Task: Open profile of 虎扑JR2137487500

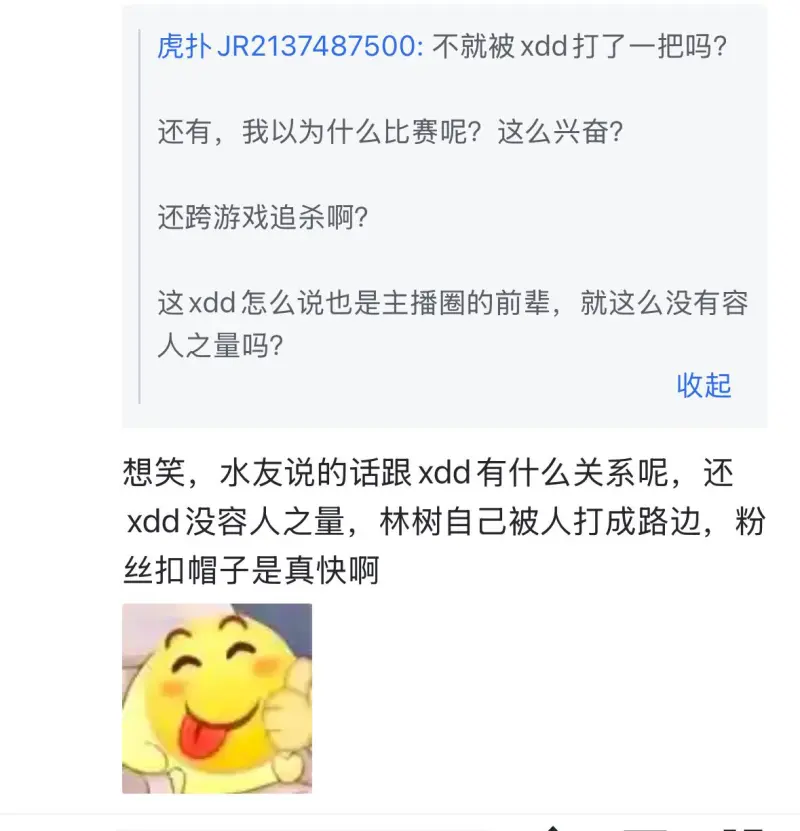Action: pos(289,48)
